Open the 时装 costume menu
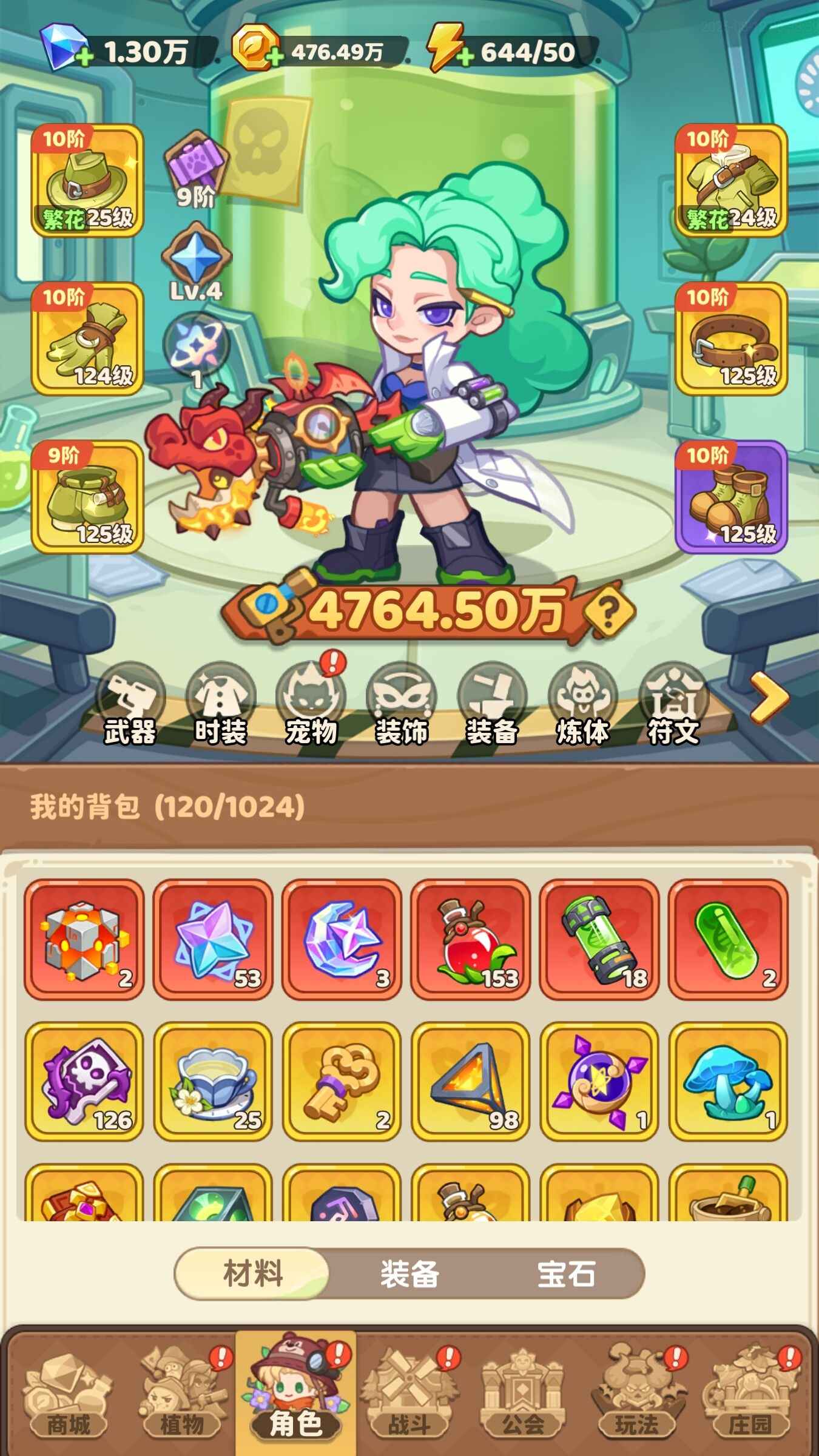The height and width of the screenshot is (1456, 819). tap(221, 706)
